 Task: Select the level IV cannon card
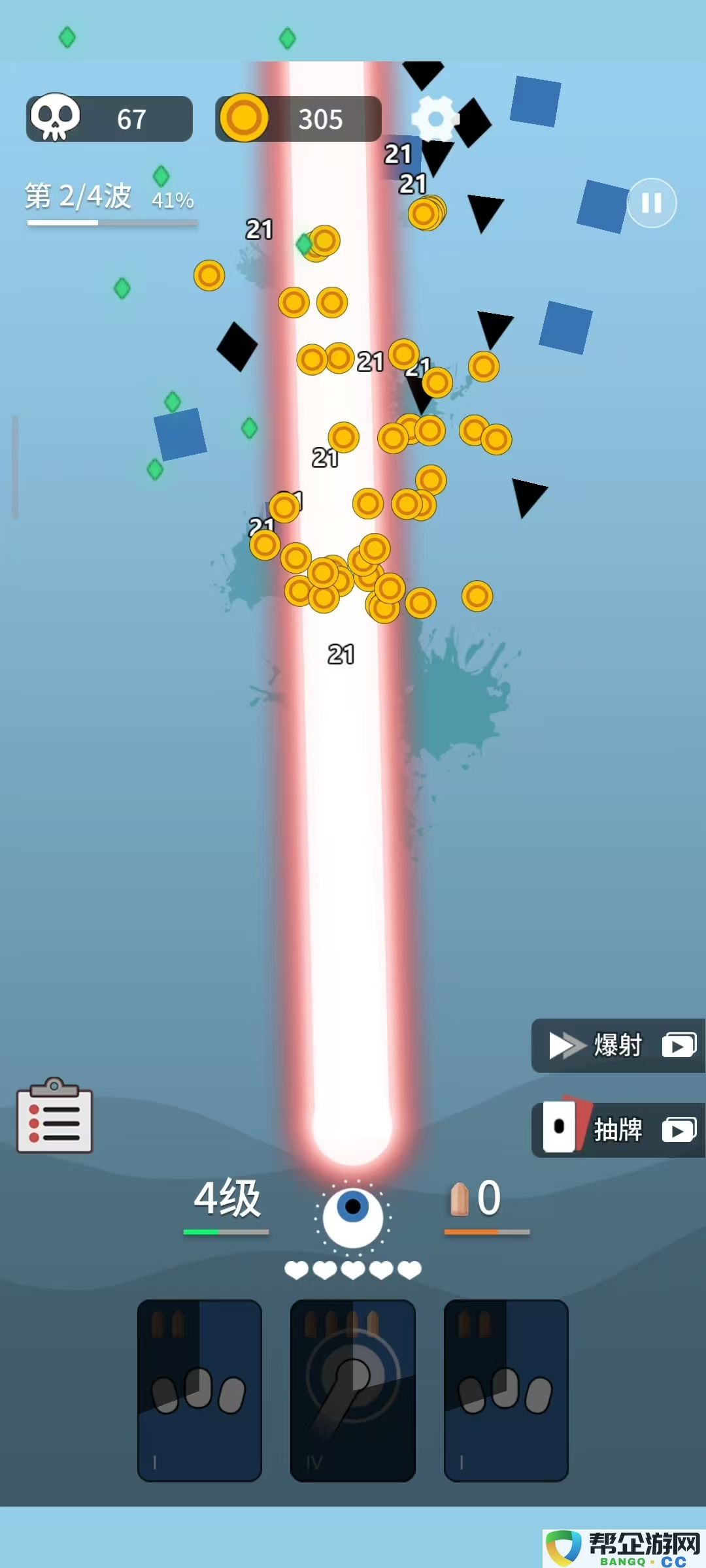click(x=353, y=1390)
